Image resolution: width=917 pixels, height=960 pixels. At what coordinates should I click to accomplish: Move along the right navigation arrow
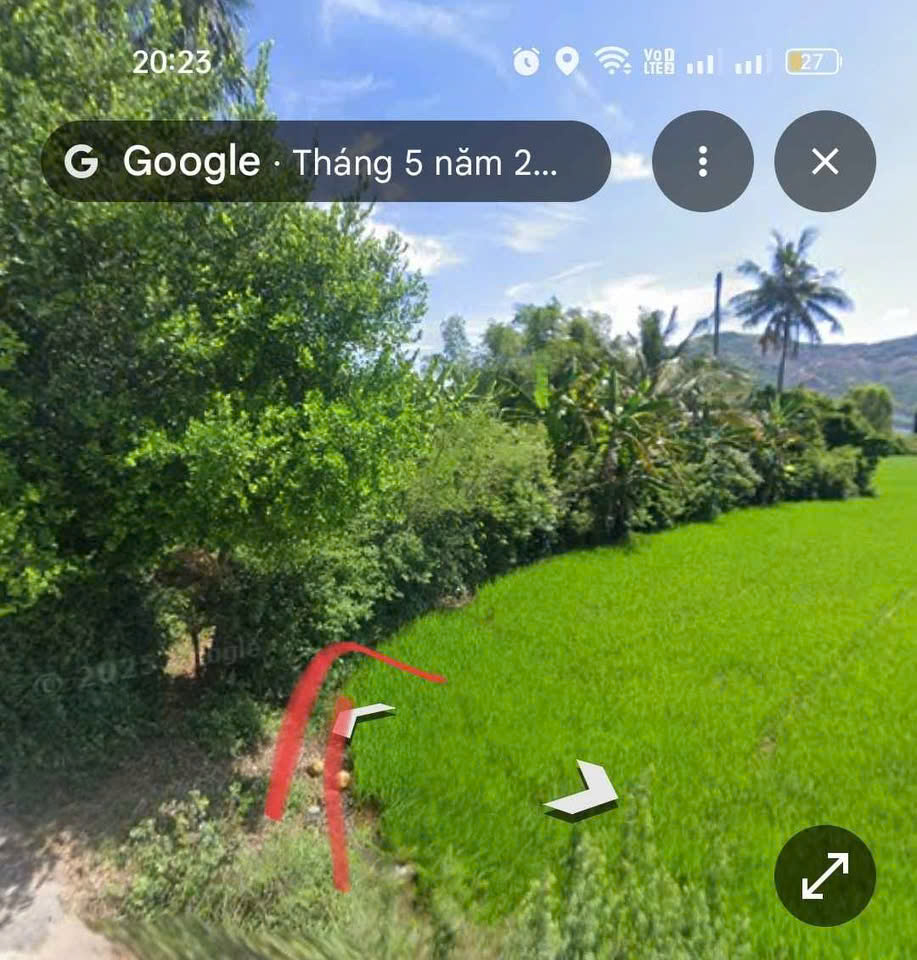(x=582, y=790)
